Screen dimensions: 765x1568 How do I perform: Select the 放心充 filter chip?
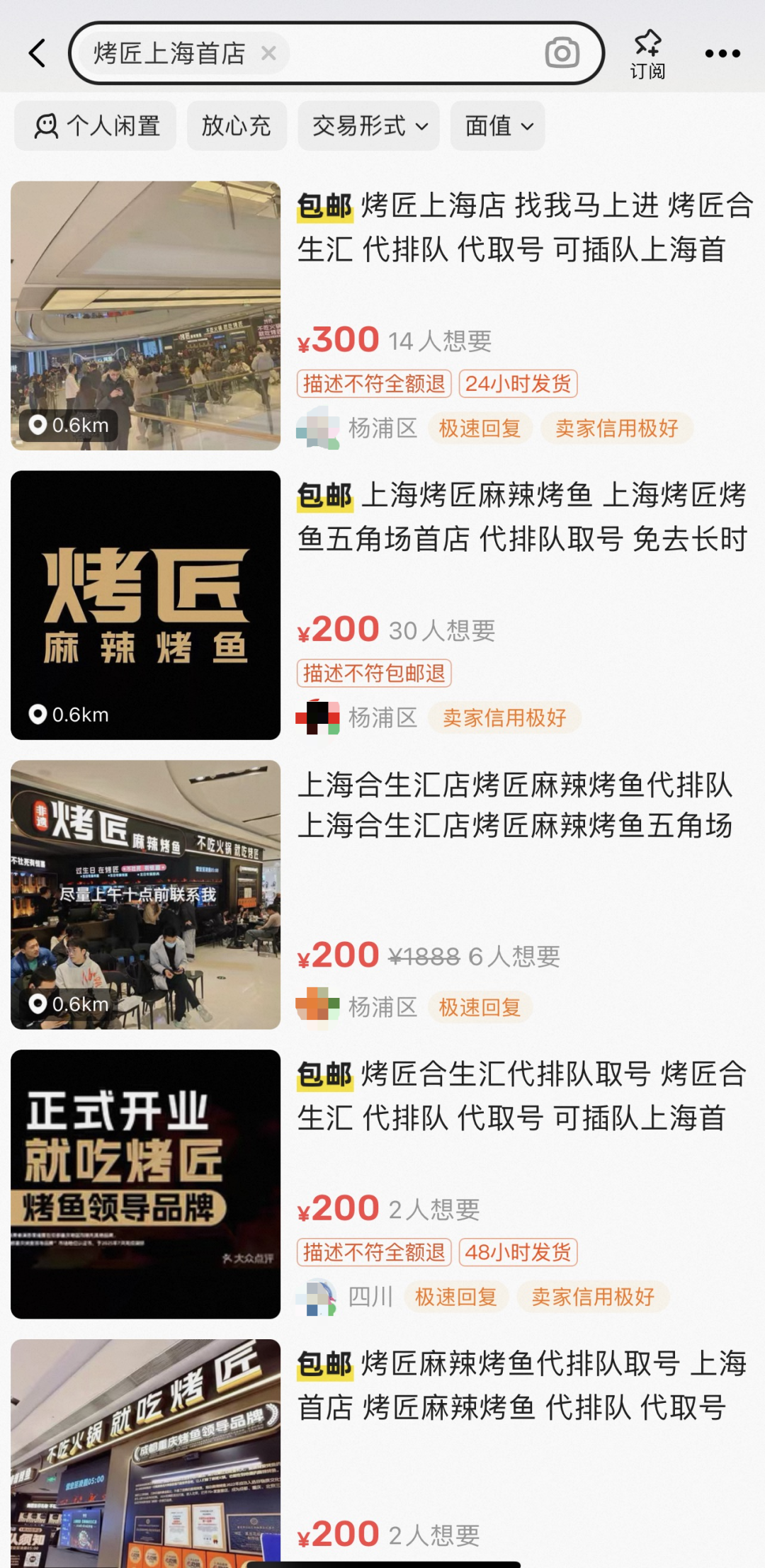tap(237, 126)
